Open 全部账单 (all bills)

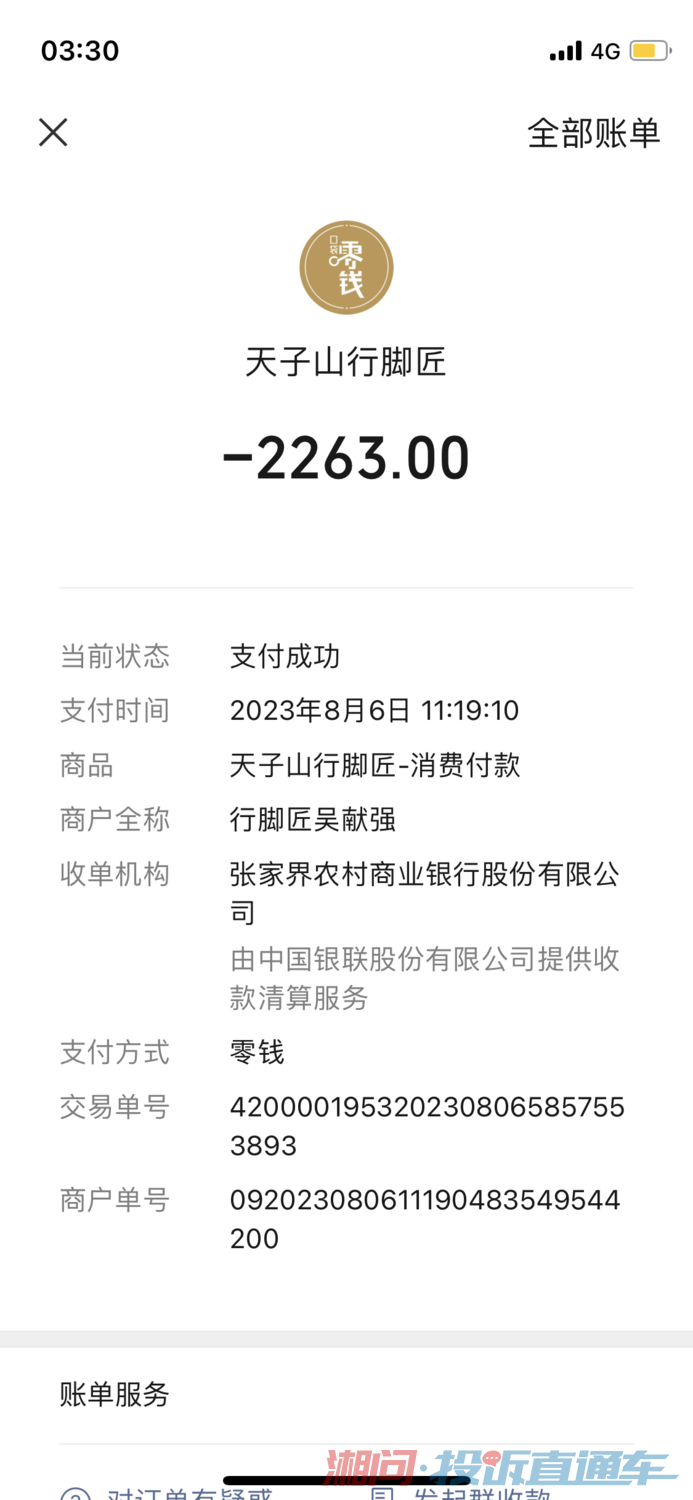(593, 133)
